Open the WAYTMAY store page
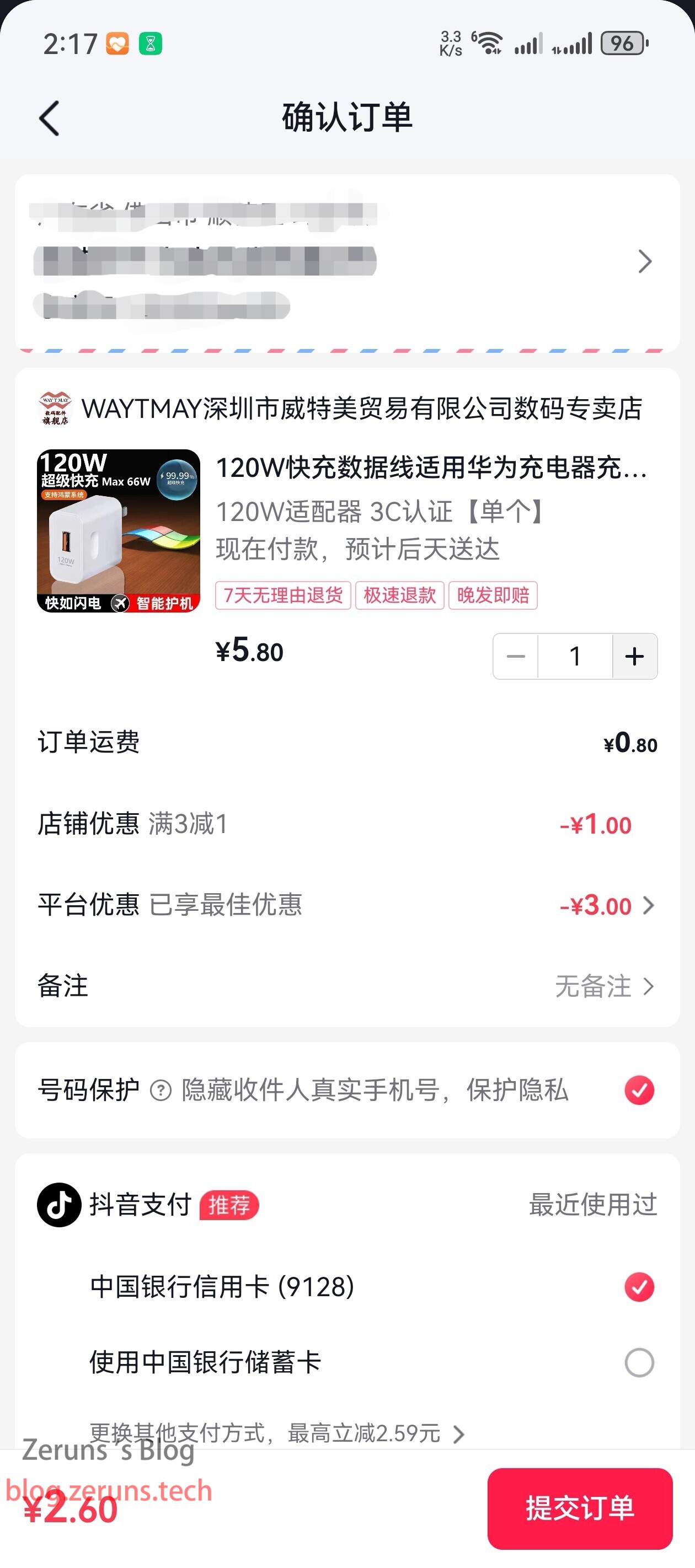Viewport: 695px width, 1568px height. coord(361,409)
